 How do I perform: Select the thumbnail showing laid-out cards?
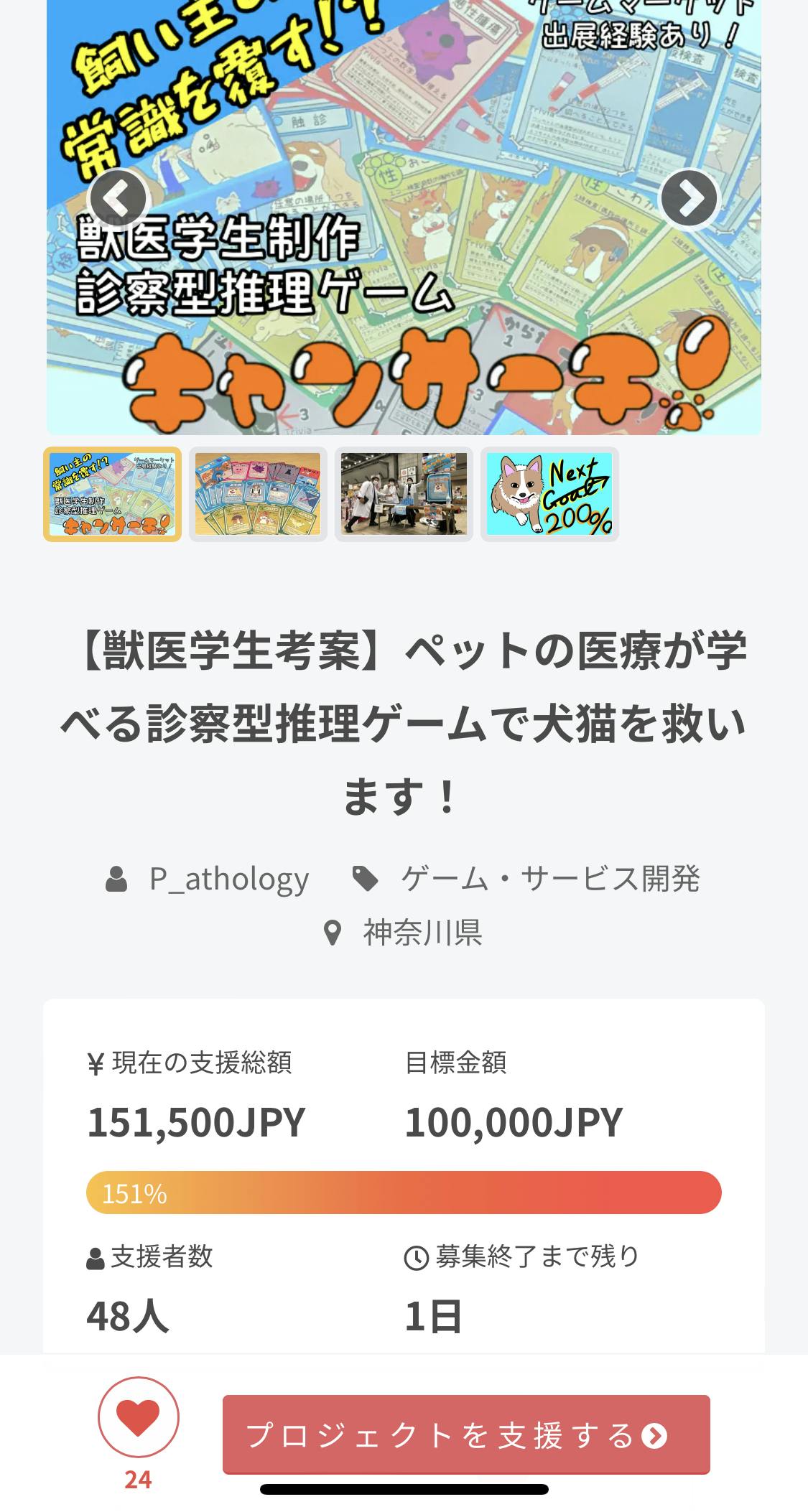click(258, 494)
